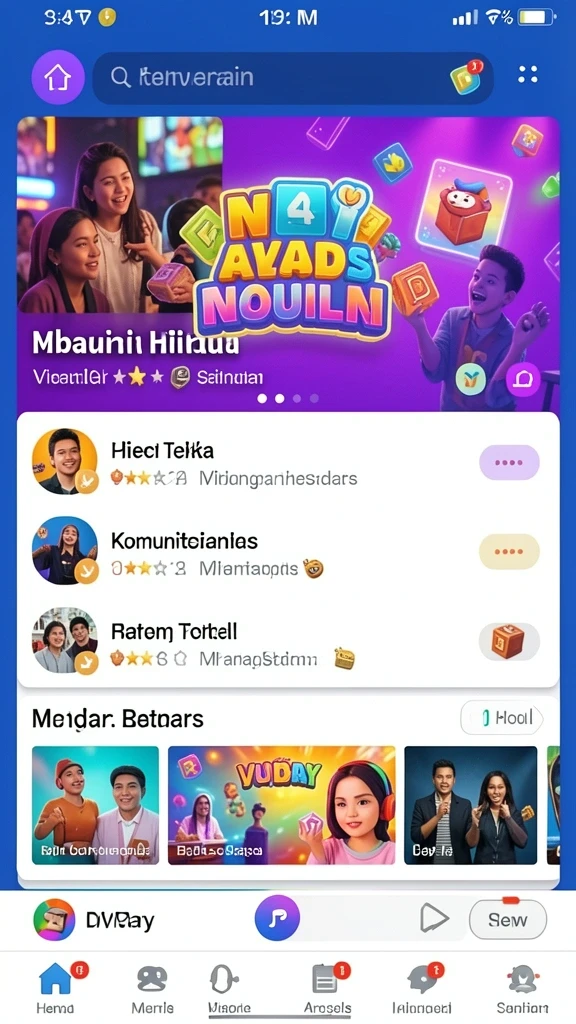Open the Ratem Tortell row
This screenshot has height=1024, width=576.
pos(288,642)
